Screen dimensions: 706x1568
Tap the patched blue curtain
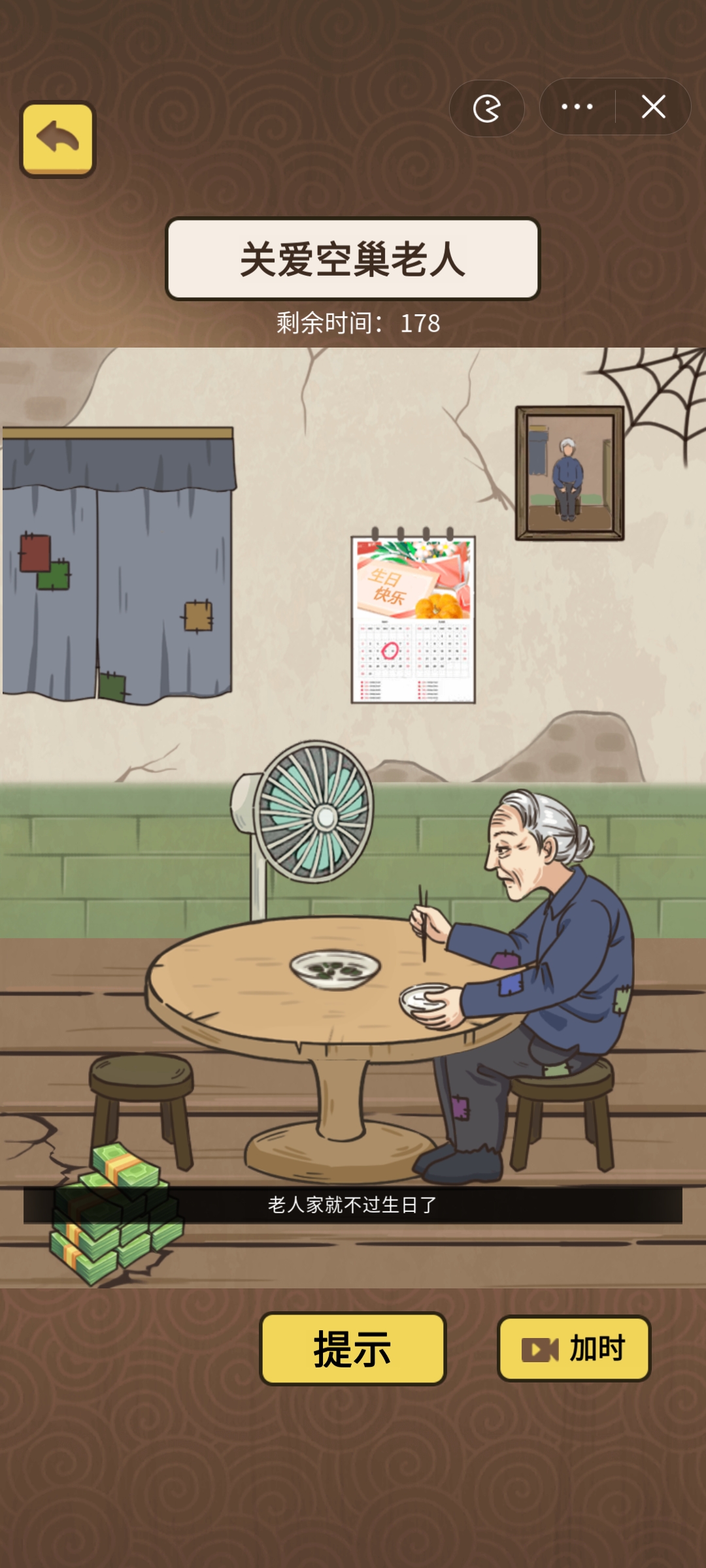[118, 568]
